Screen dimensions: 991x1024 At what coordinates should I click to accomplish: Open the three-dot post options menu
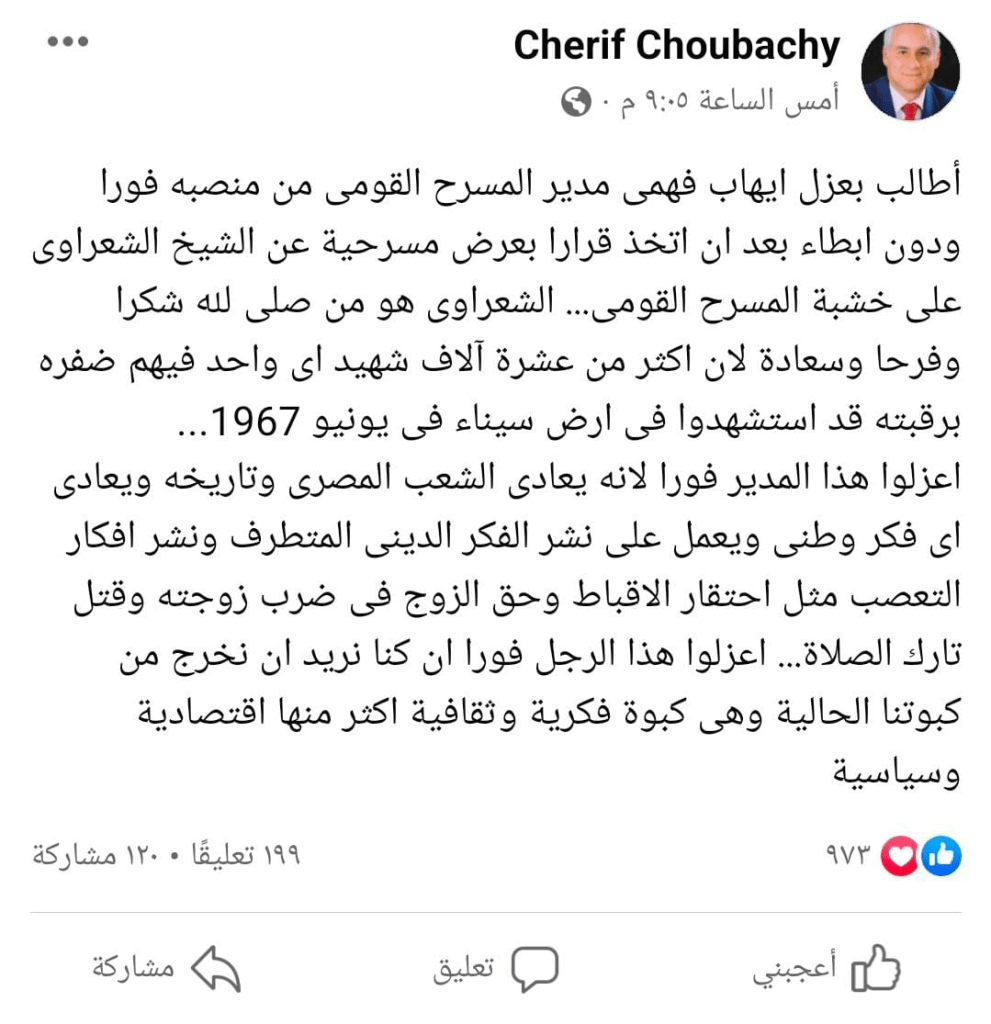pyautogui.click(x=68, y=42)
